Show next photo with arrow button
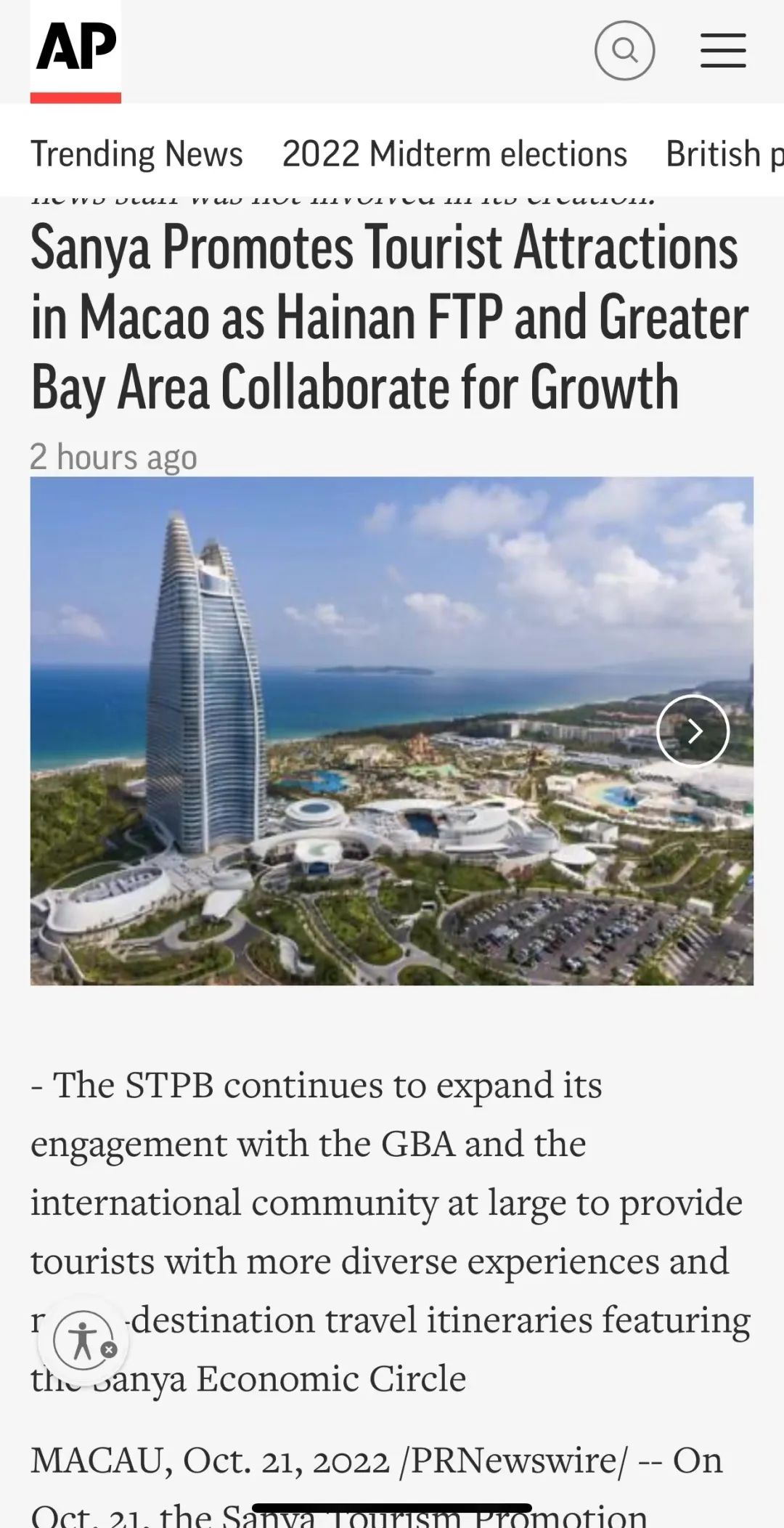The width and height of the screenshot is (784, 1528). [693, 731]
